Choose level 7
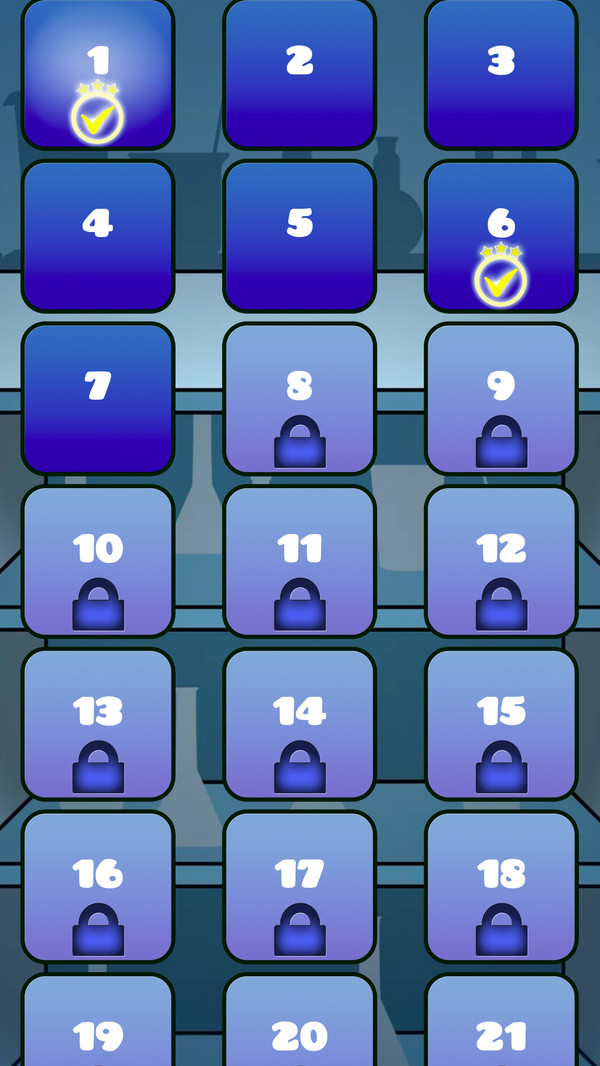The width and height of the screenshot is (600, 1066). click(98, 398)
